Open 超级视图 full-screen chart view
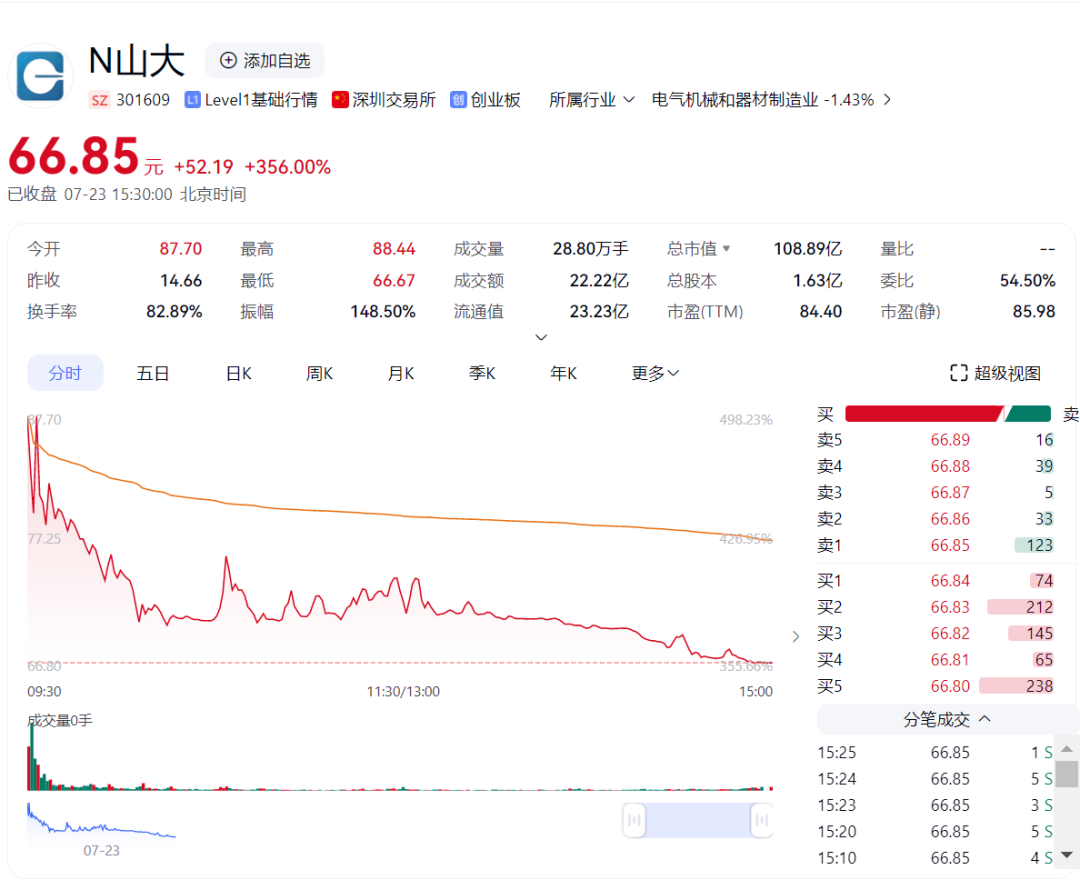1080x880 pixels. 995,373
